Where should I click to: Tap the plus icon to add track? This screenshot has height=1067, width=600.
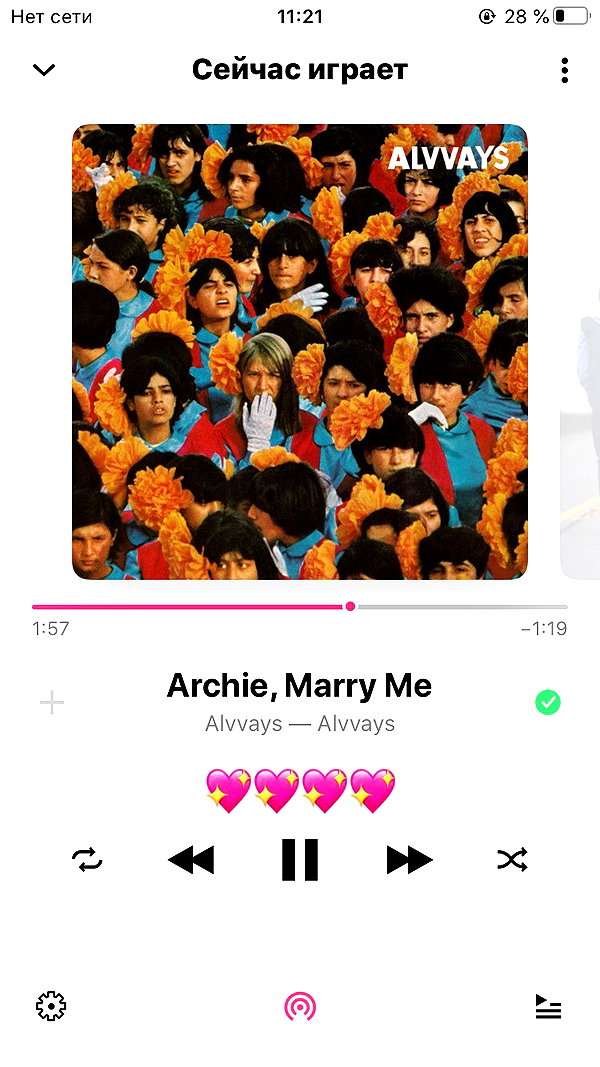[52, 703]
